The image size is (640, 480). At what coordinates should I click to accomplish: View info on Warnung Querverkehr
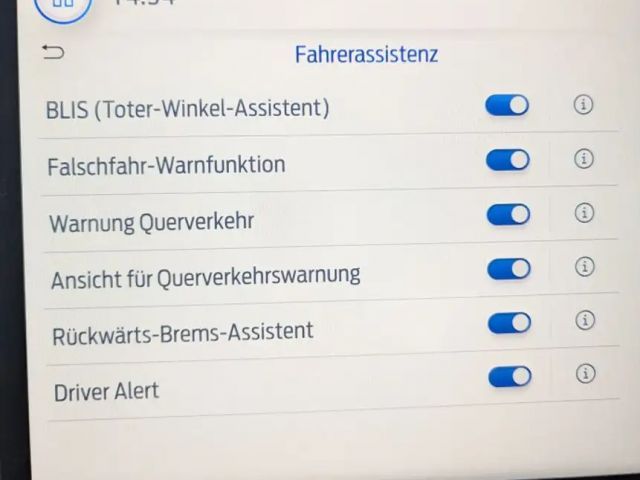[x=584, y=212]
